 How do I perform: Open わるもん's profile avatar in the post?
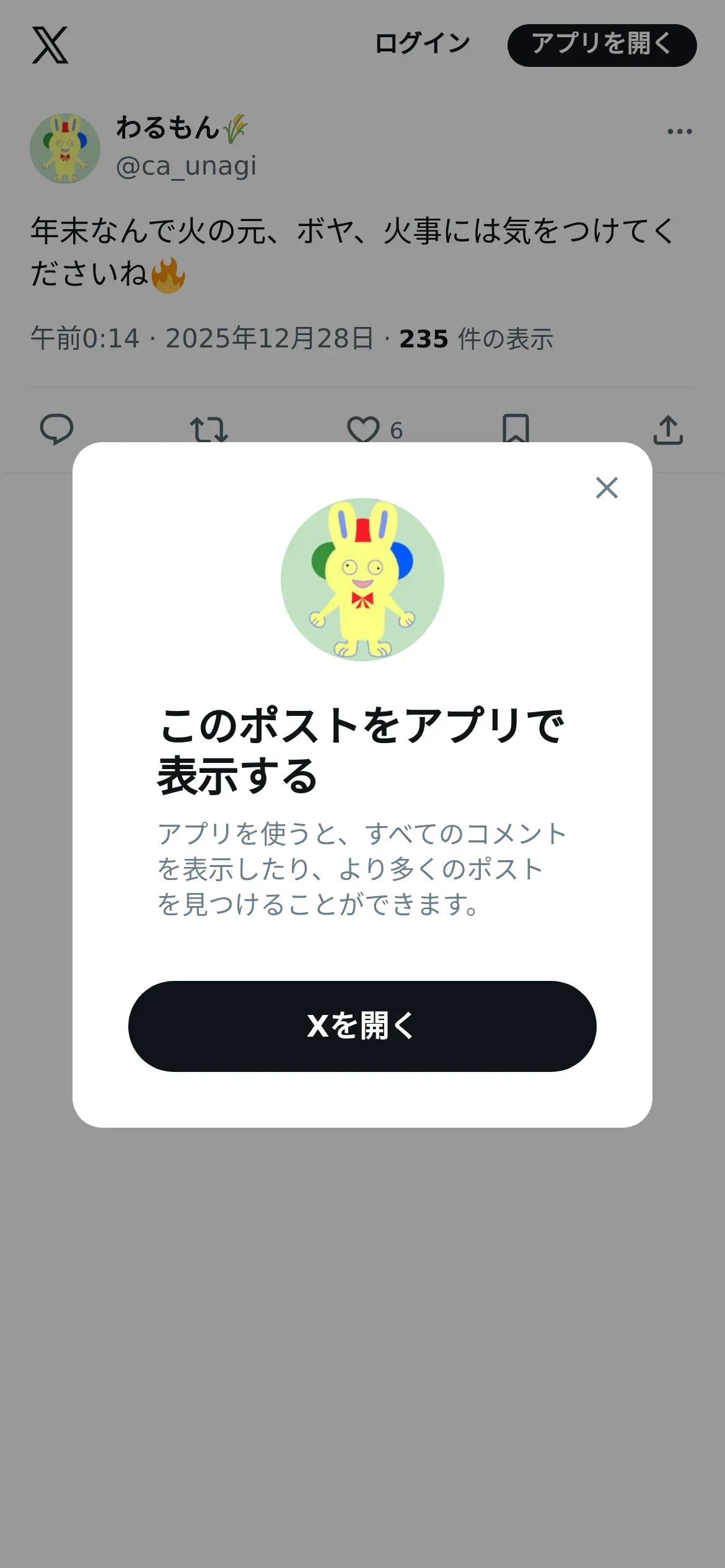coord(65,148)
